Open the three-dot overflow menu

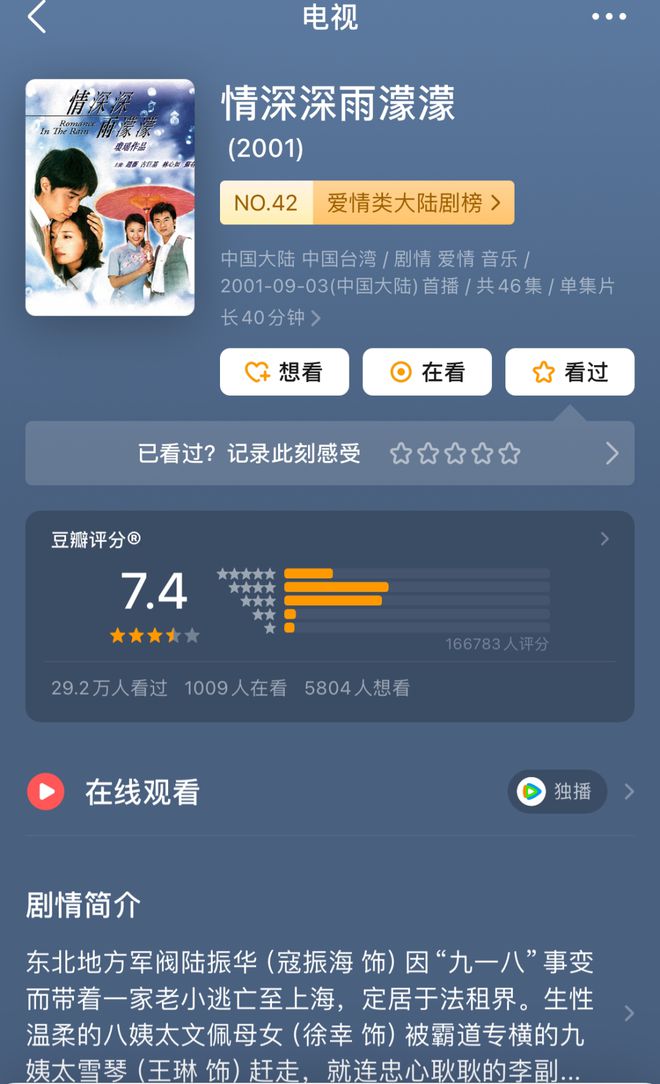tap(609, 17)
